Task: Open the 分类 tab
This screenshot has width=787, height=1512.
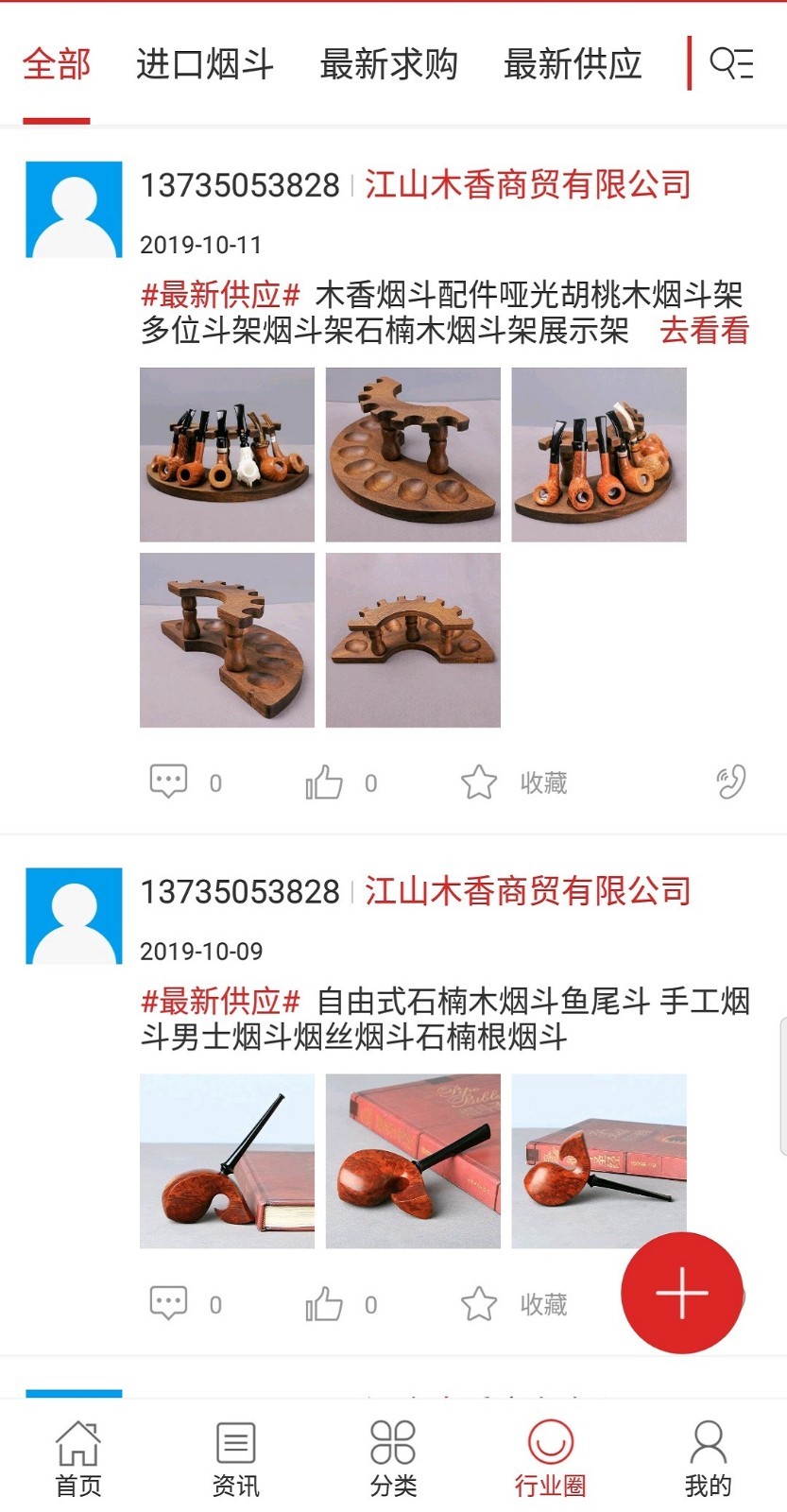Action: click(393, 1459)
